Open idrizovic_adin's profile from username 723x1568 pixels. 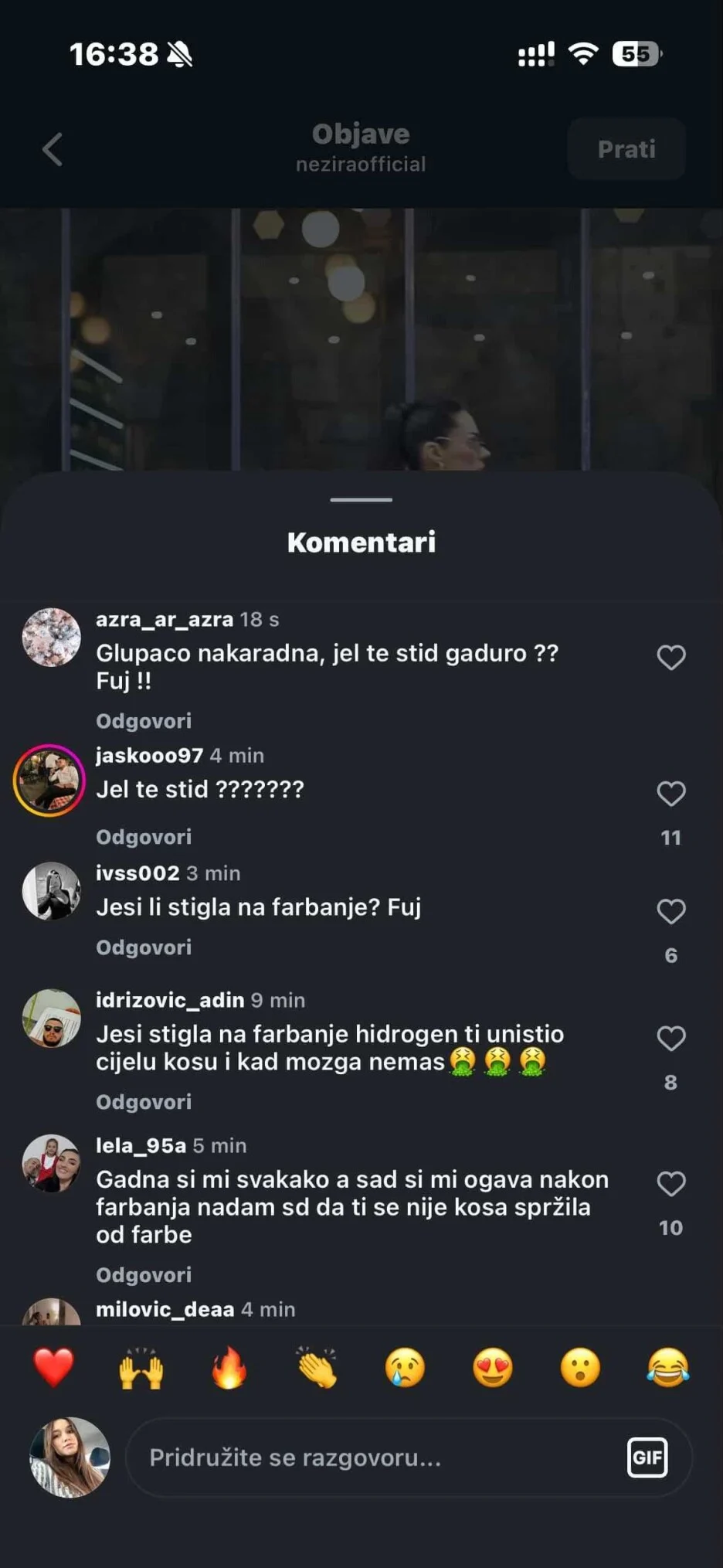(x=170, y=1000)
